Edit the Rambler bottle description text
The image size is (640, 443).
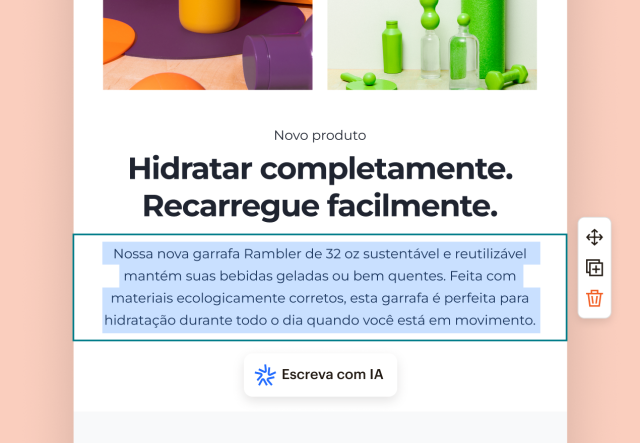[320, 287]
